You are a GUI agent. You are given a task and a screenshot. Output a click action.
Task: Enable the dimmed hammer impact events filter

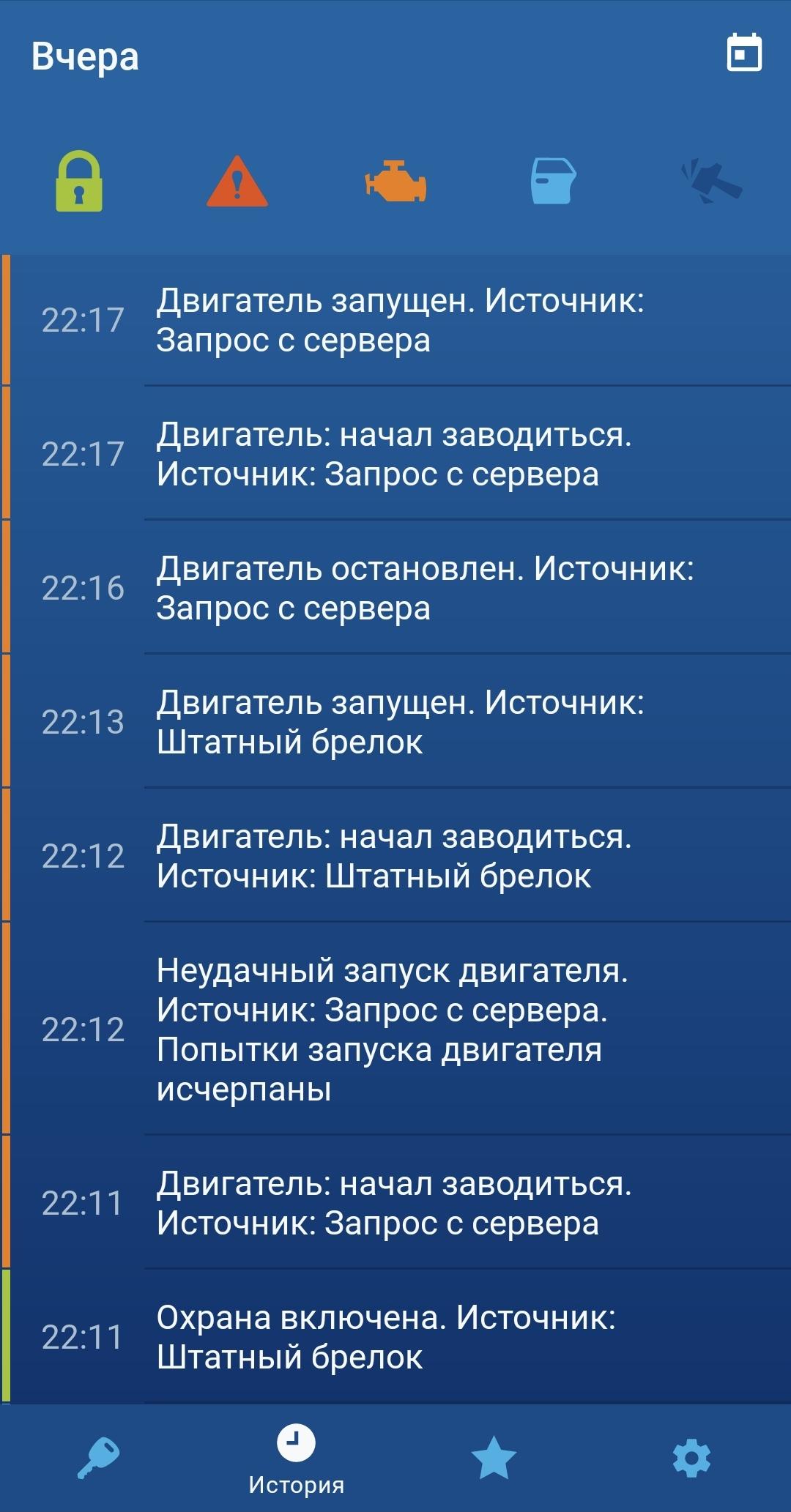[711, 182]
